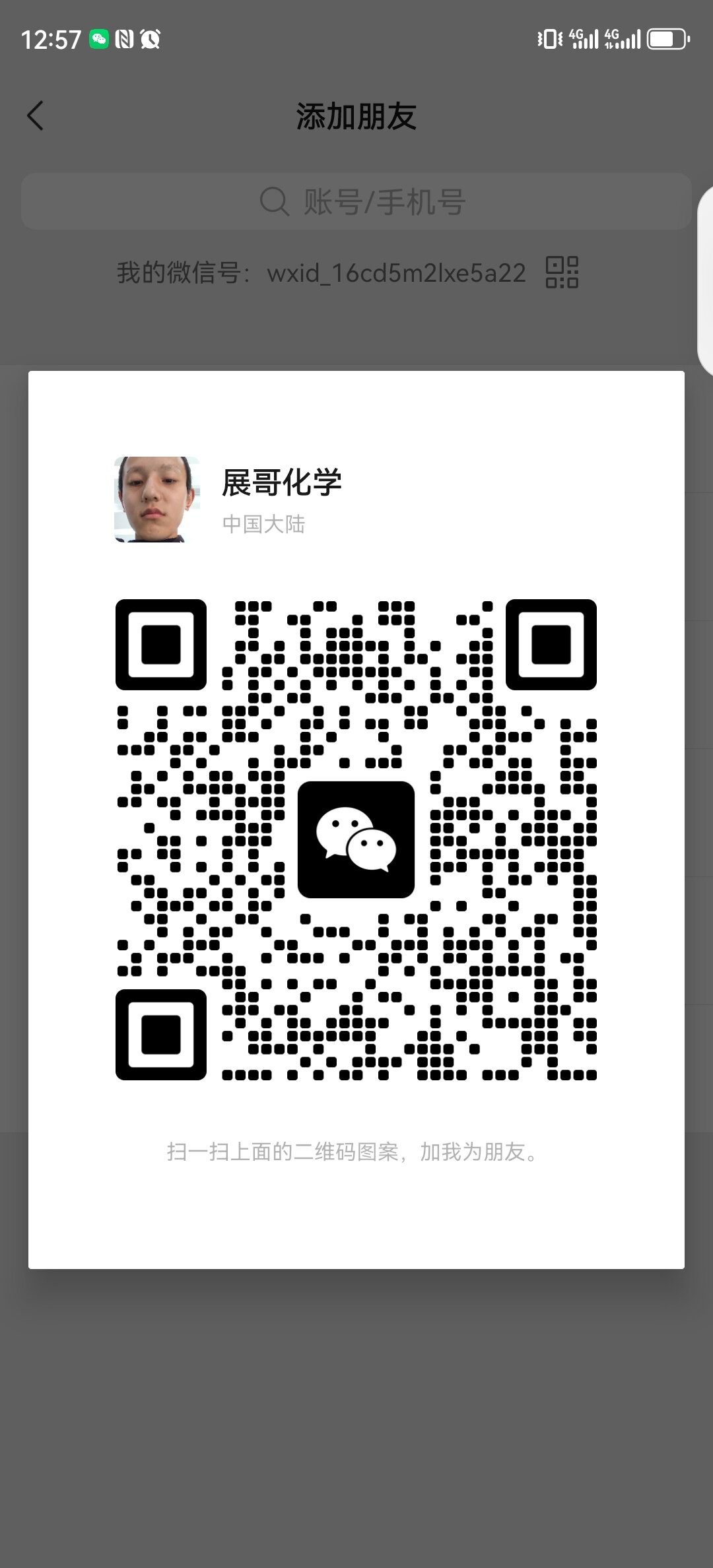Go back from Add Friends screen
The image size is (713, 1568).
click(36, 116)
